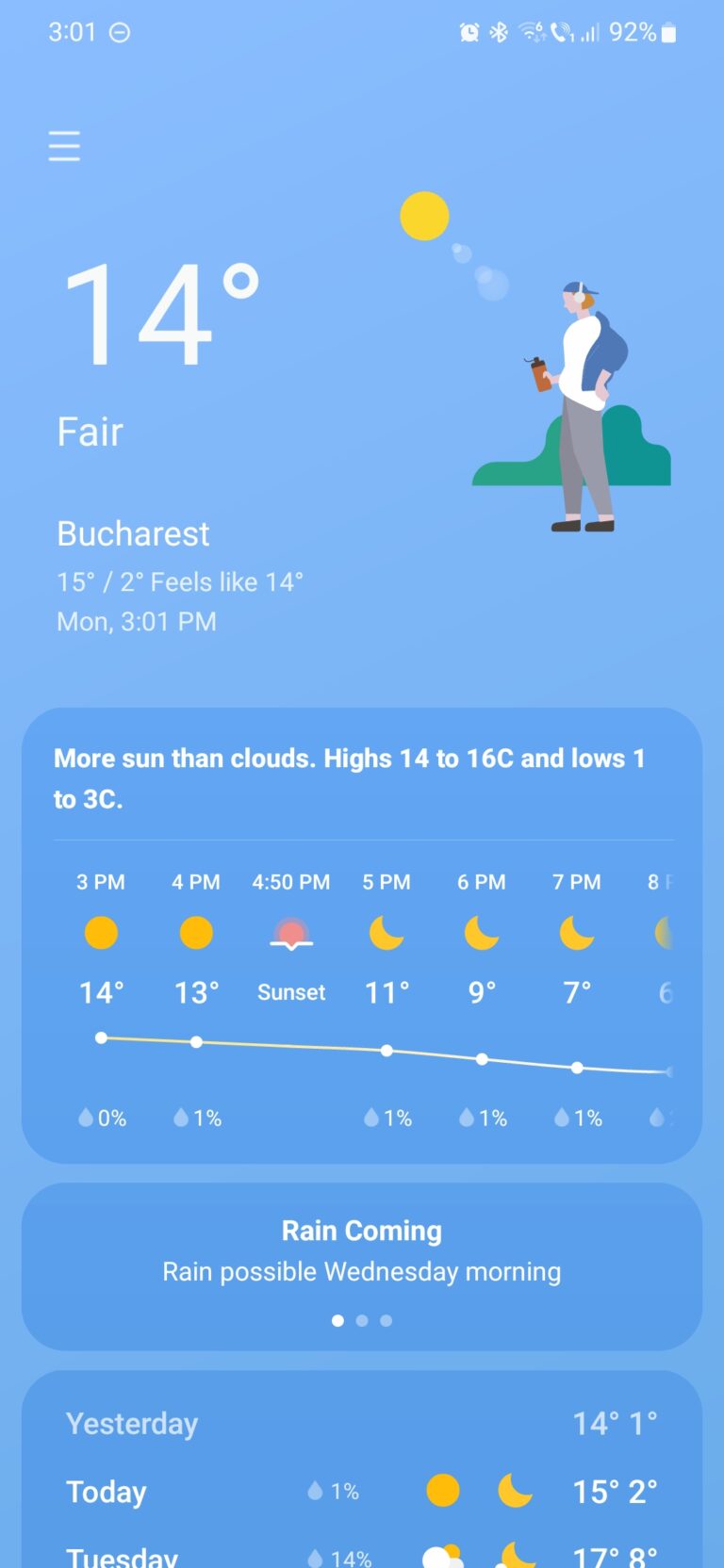Tap the temperature trend graph point at 5 PM
The width and height of the screenshot is (724, 1568).
(x=386, y=1051)
